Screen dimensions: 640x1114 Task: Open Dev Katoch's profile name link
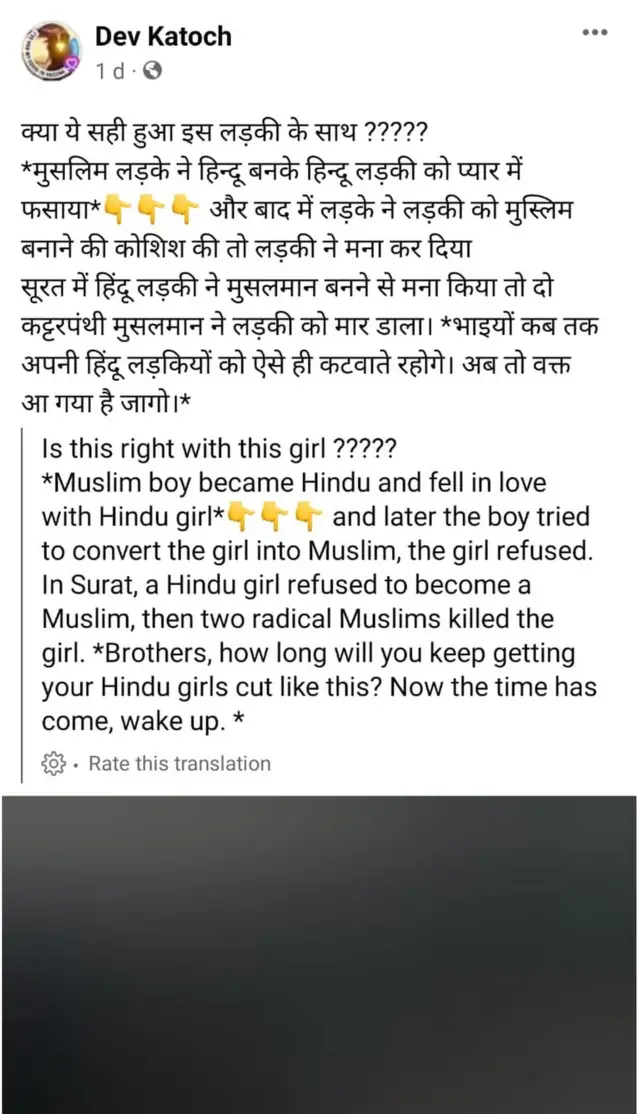162,37
